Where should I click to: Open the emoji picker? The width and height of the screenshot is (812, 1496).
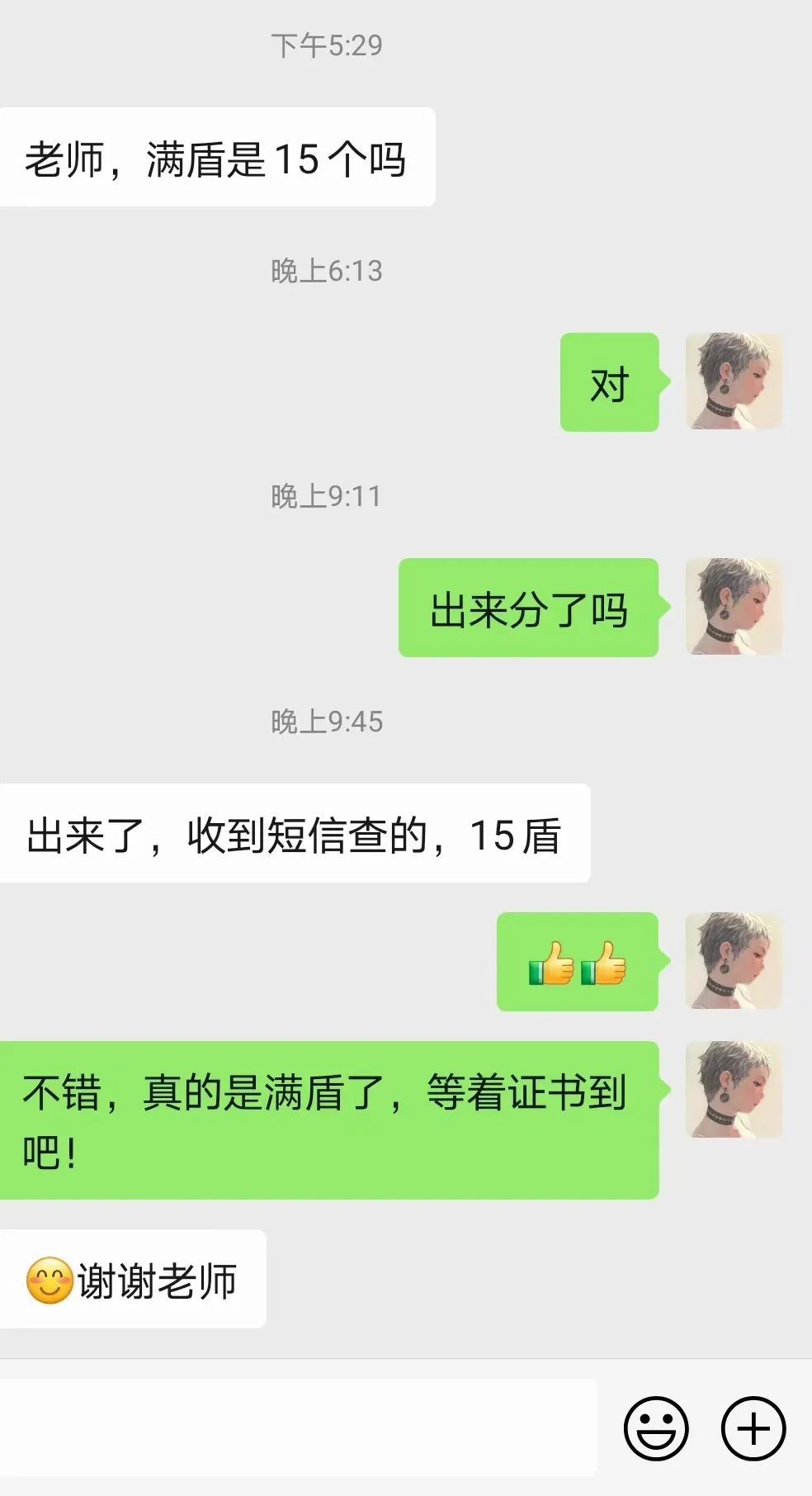(656, 1427)
